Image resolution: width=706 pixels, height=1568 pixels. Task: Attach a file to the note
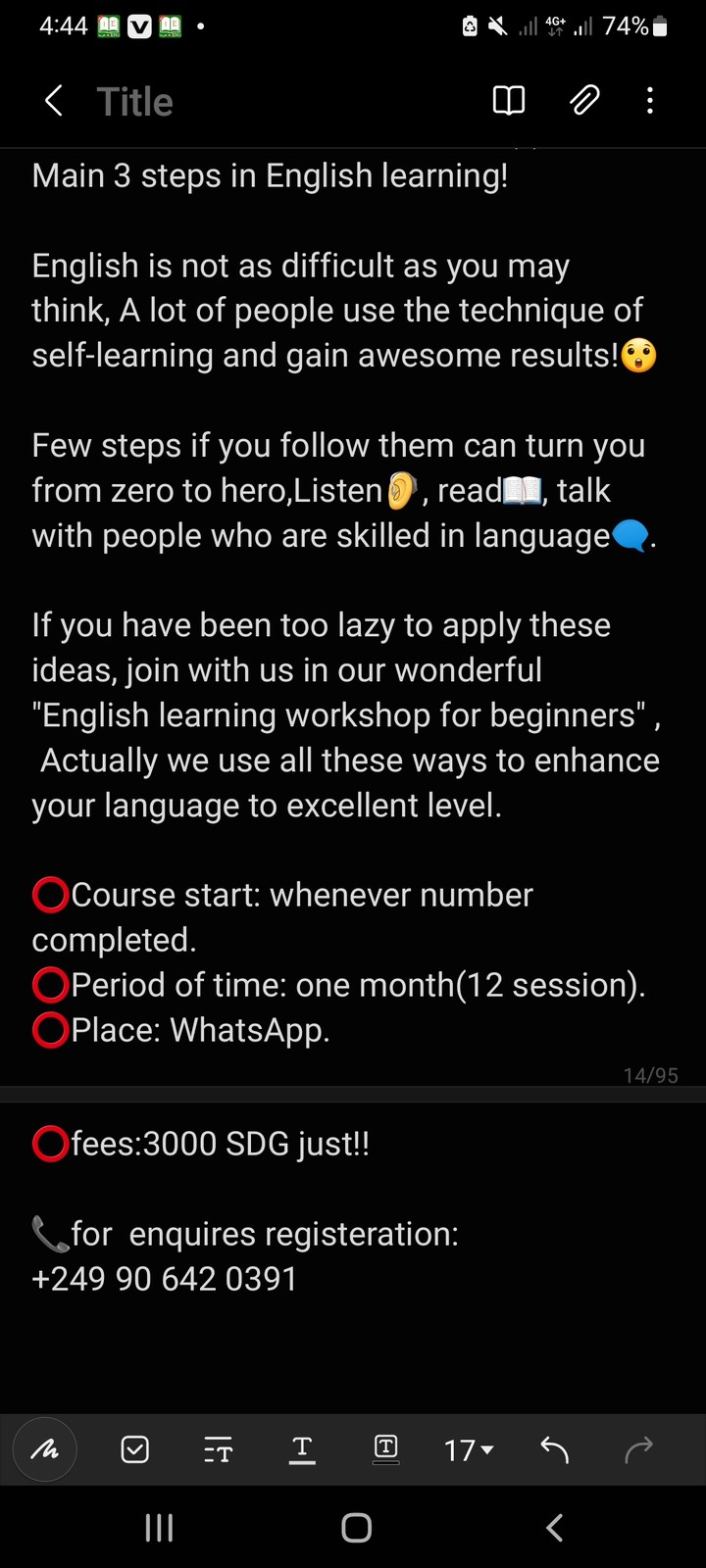pyautogui.click(x=584, y=100)
